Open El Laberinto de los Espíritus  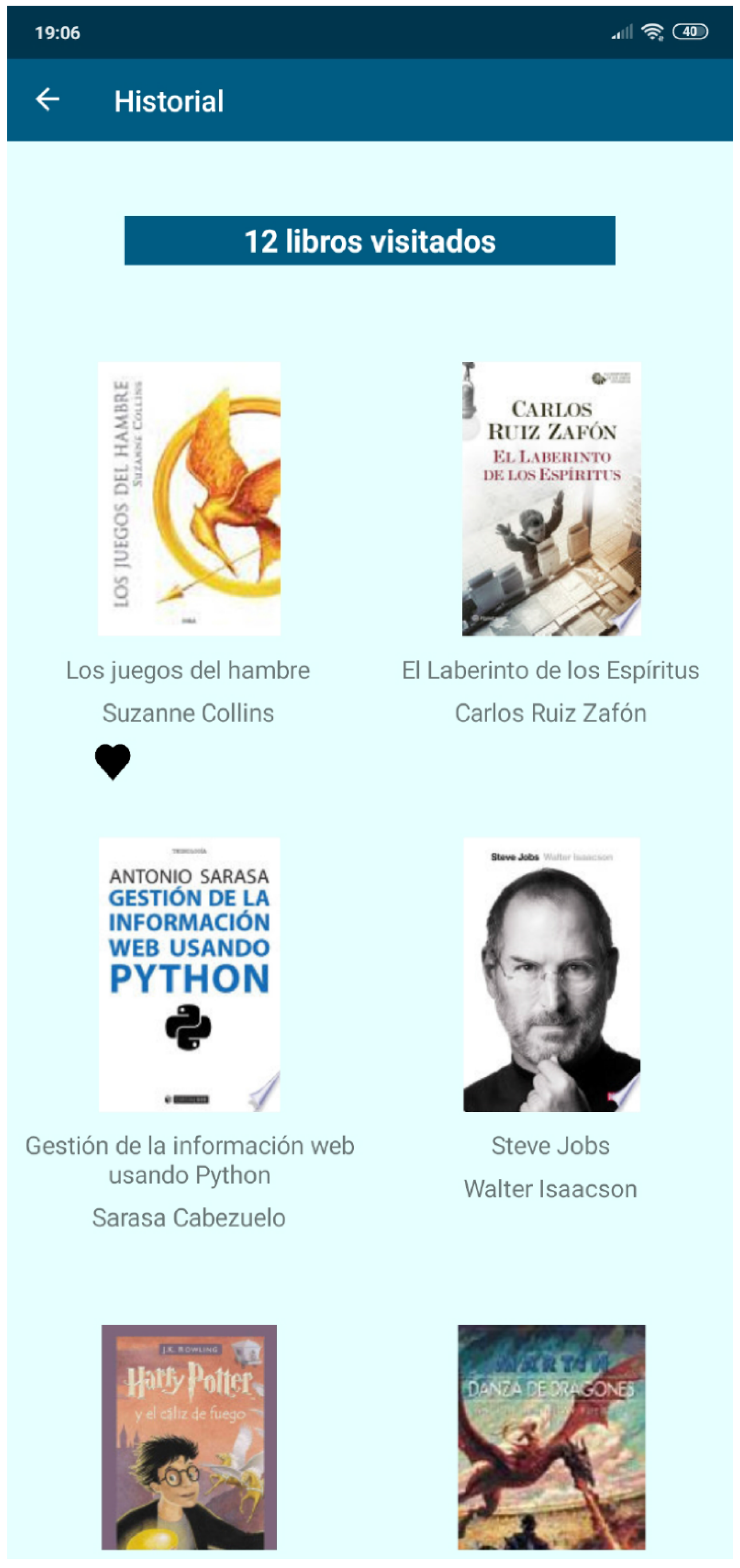[x=551, y=499]
